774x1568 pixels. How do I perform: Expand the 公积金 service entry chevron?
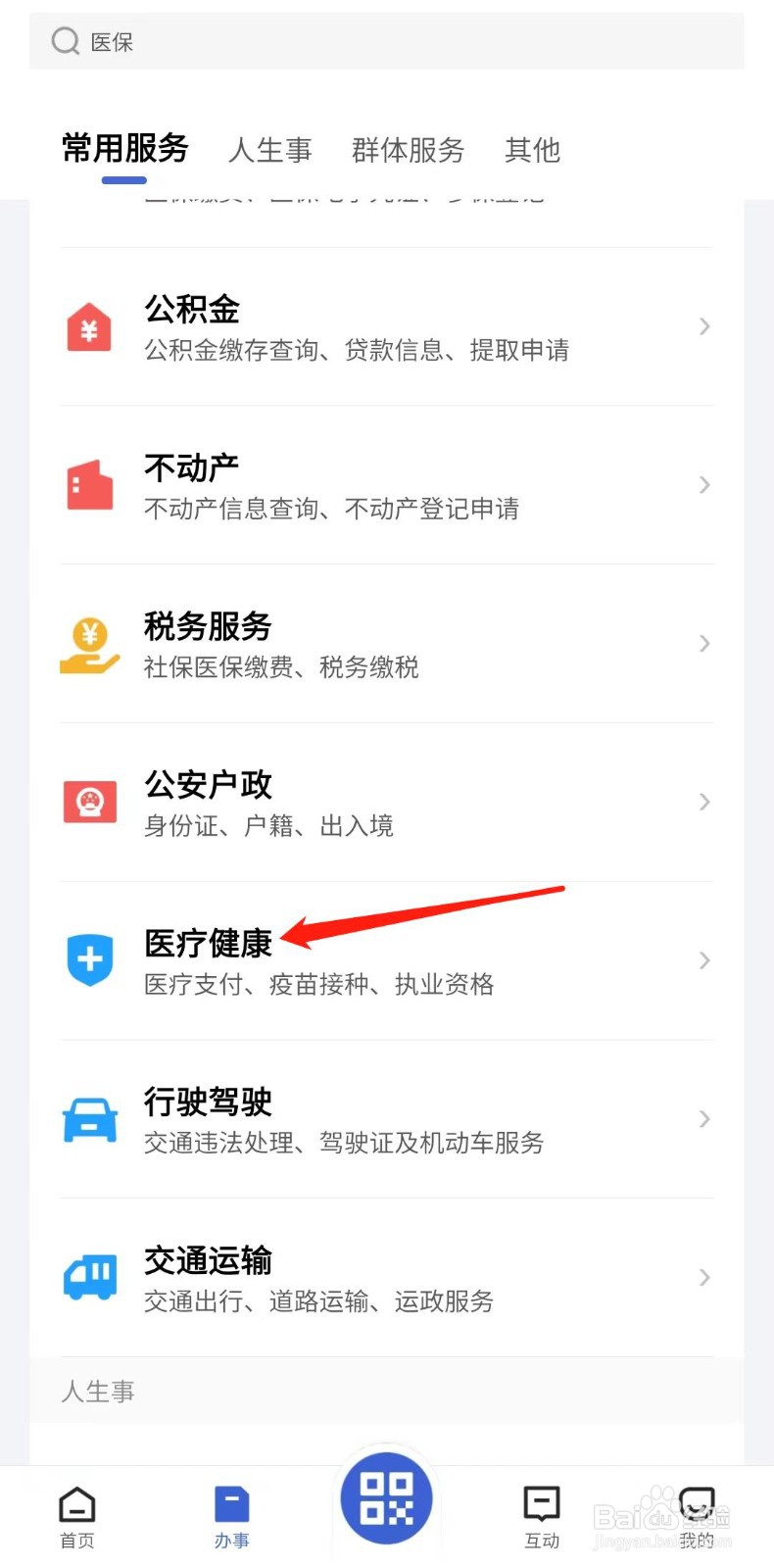click(703, 327)
